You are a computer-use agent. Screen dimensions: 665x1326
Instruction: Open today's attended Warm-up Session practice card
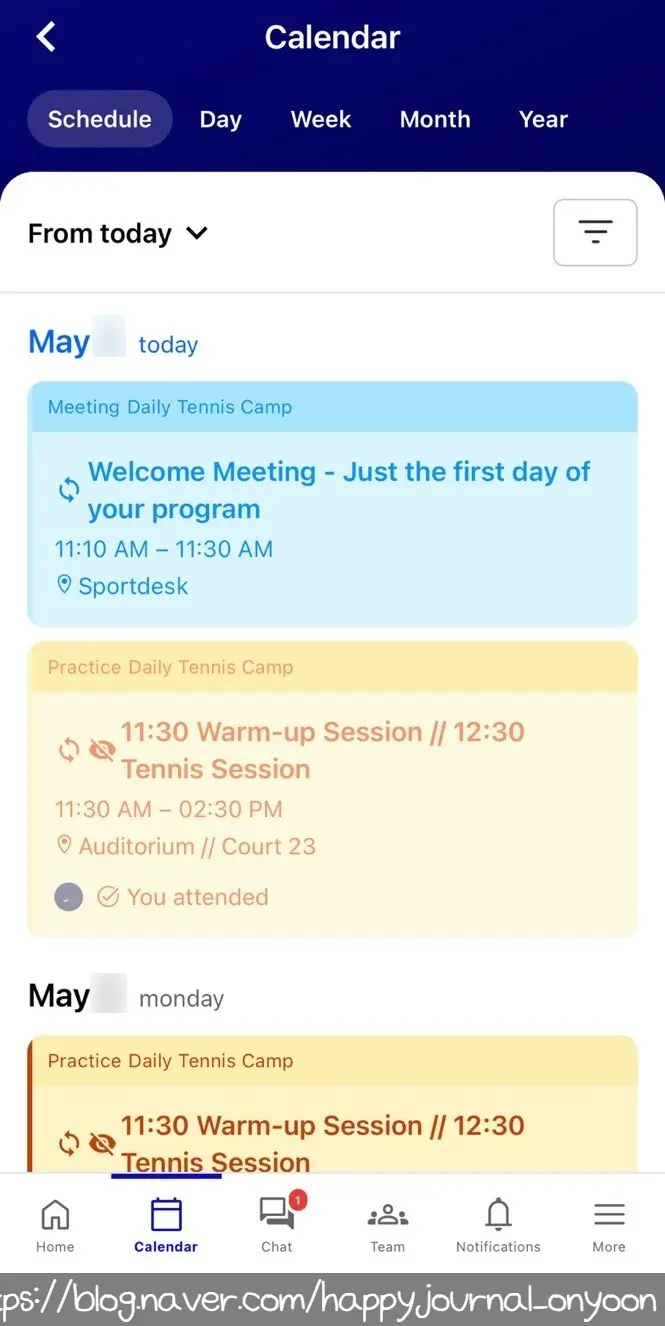(332, 790)
